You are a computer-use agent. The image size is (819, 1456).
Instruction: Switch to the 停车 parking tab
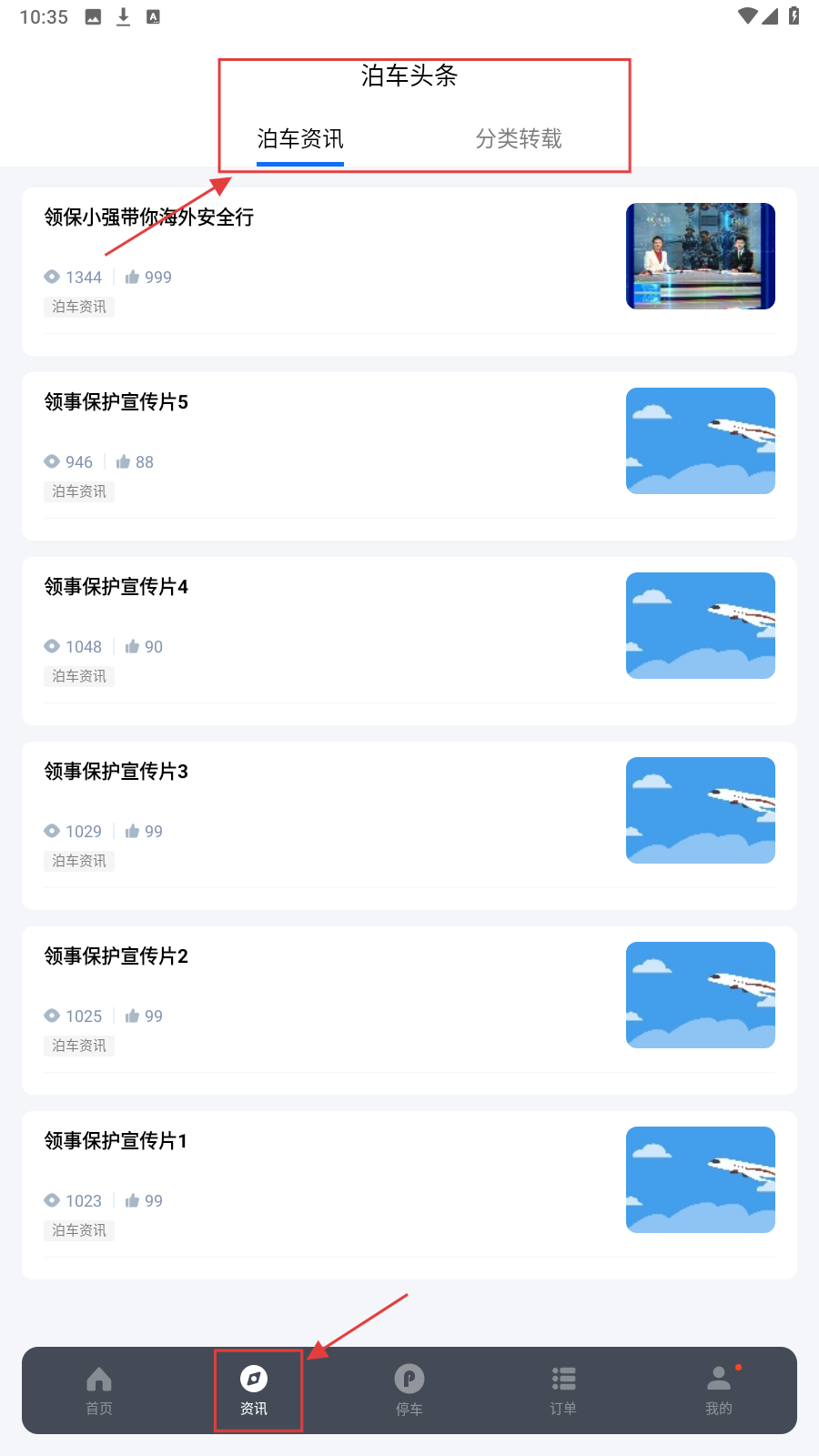click(x=409, y=1390)
